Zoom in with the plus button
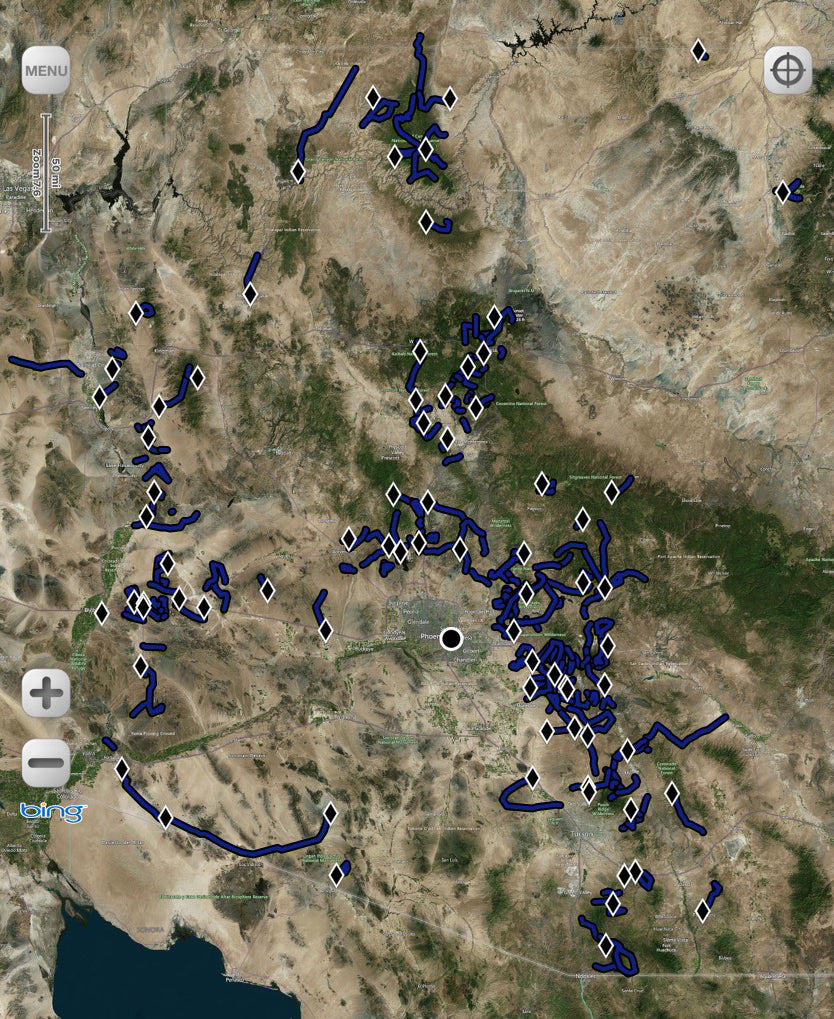 (45, 692)
